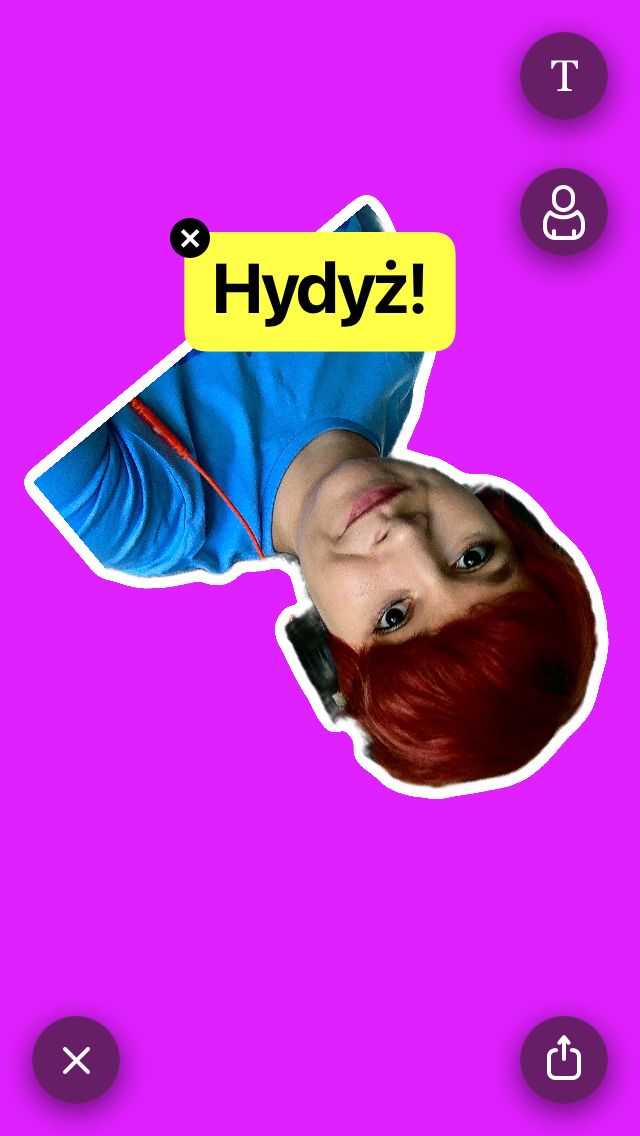Remove the Hydyż! text label

(190, 238)
